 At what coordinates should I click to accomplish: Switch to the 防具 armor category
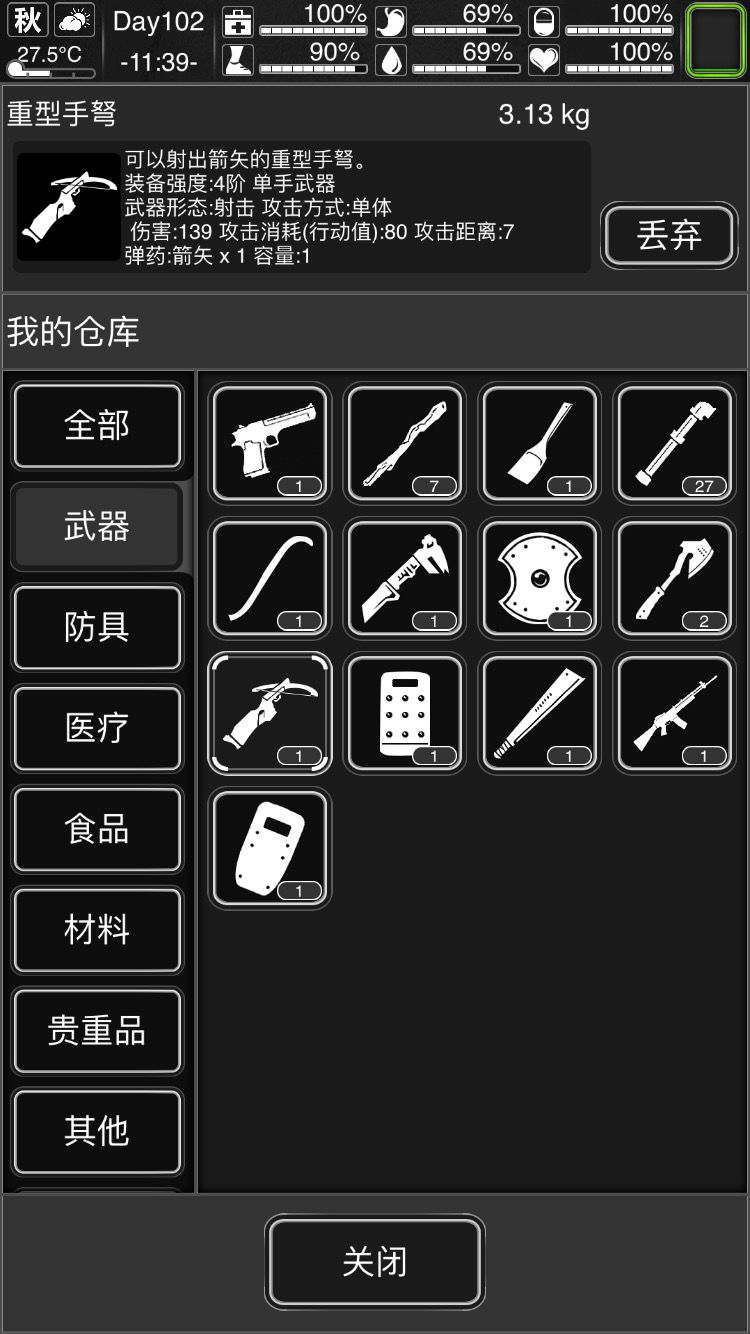[x=97, y=628]
